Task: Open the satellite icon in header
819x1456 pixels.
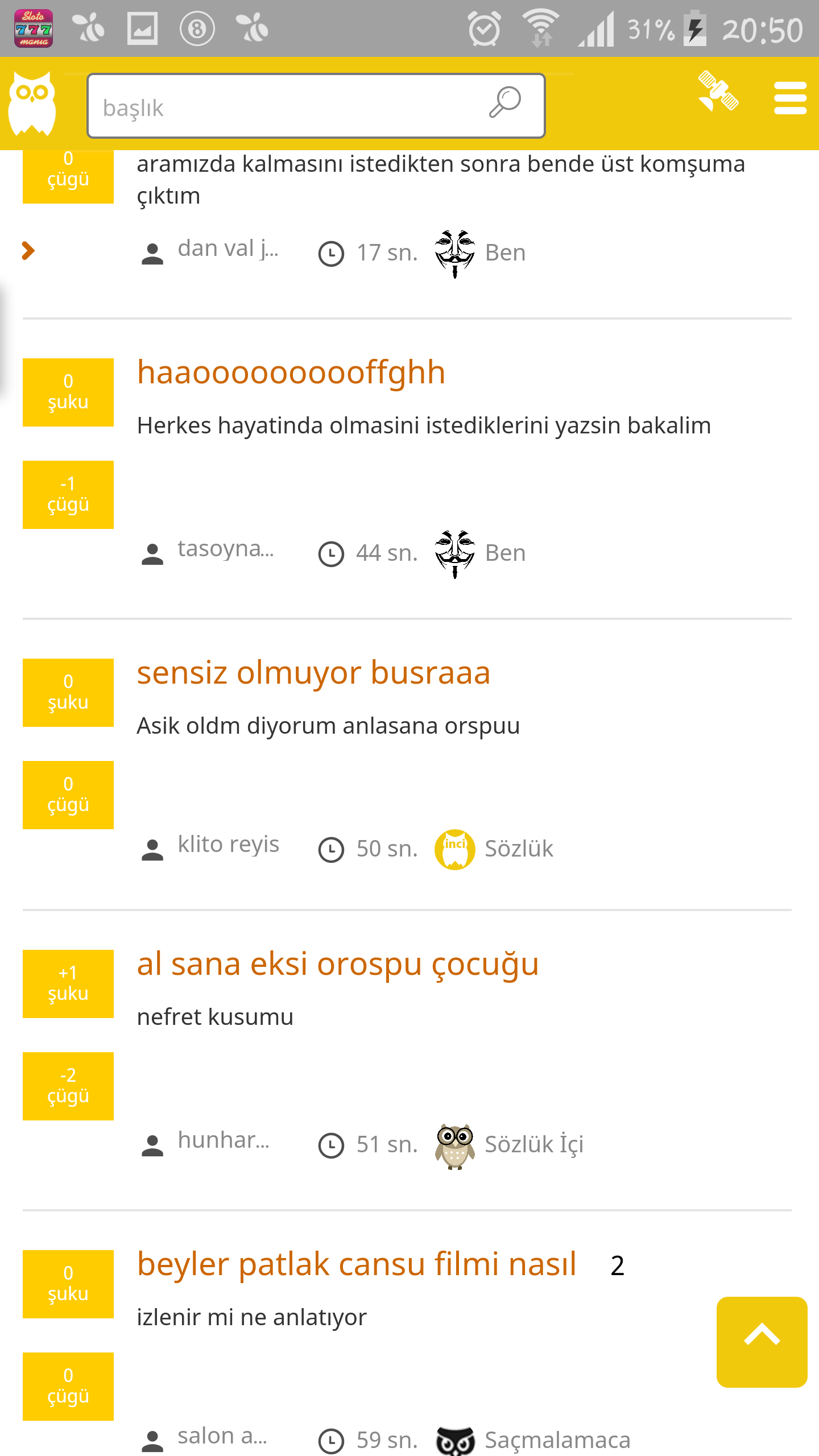Action: click(x=718, y=91)
